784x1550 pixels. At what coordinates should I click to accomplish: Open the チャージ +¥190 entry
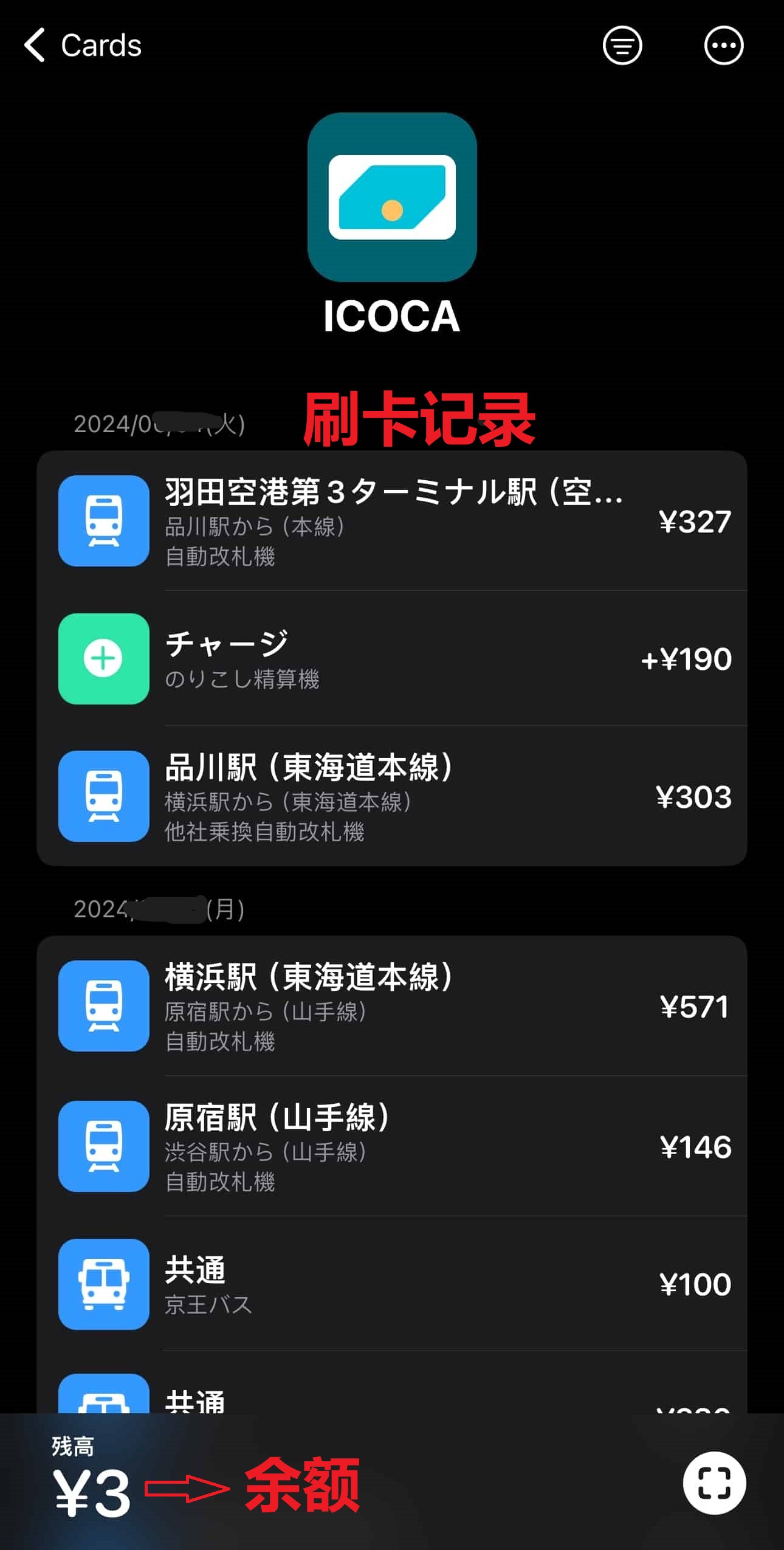point(392,658)
